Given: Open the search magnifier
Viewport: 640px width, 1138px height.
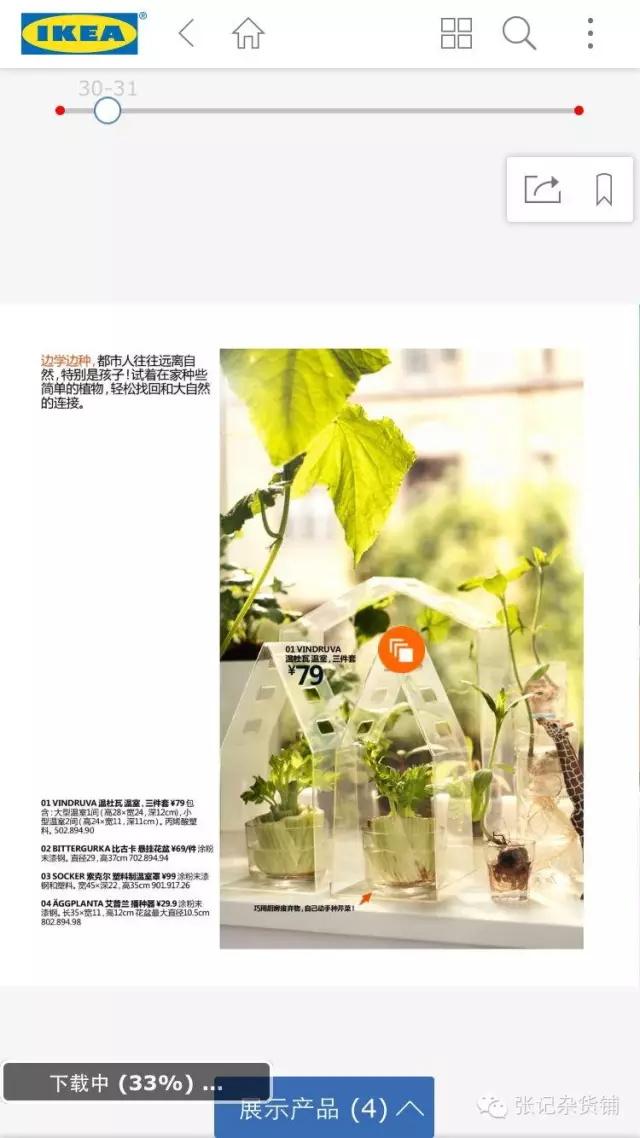Looking at the screenshot, I should tap(519, 34).
